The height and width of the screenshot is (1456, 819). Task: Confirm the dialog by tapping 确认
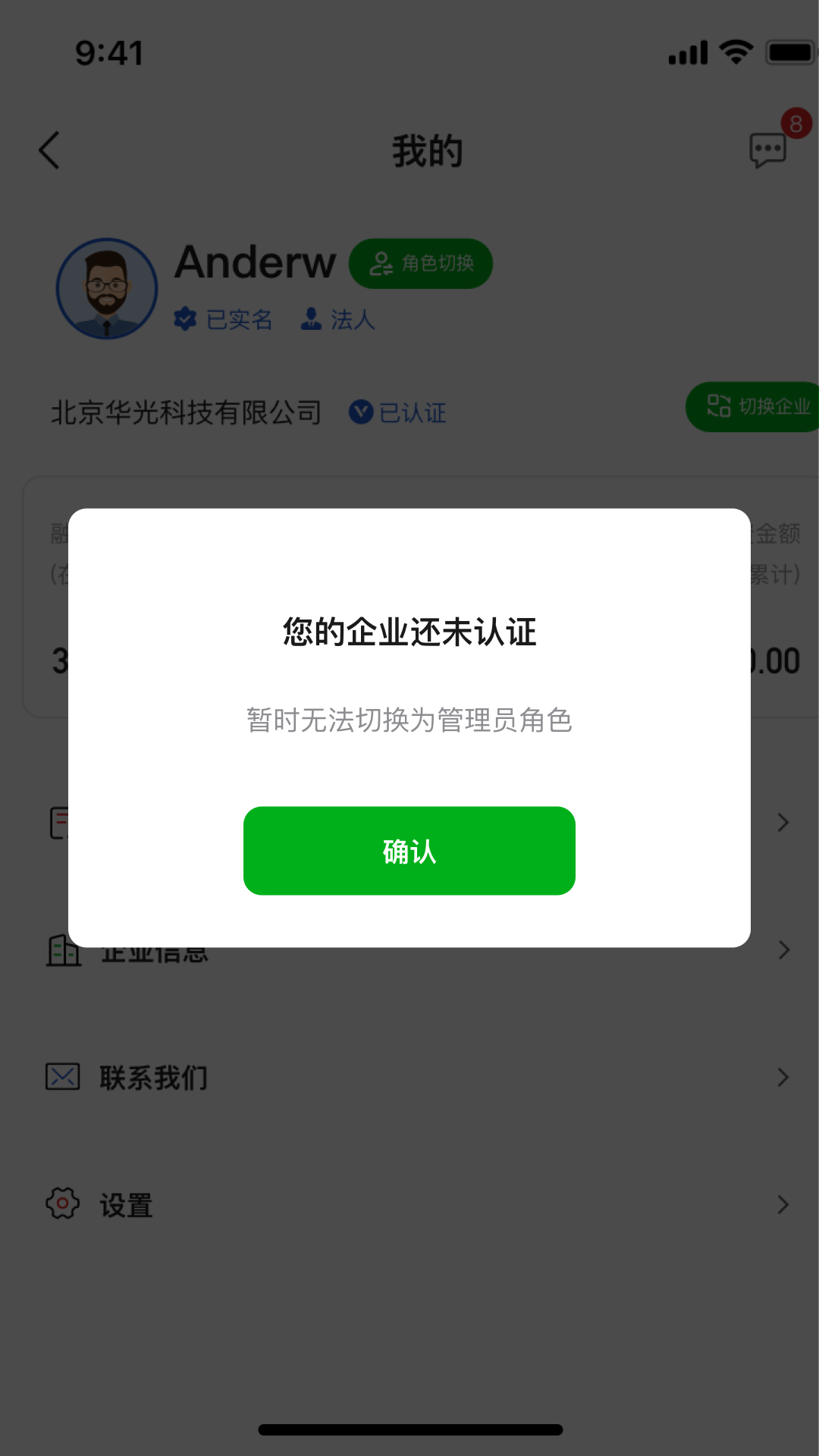coord(409,850)
